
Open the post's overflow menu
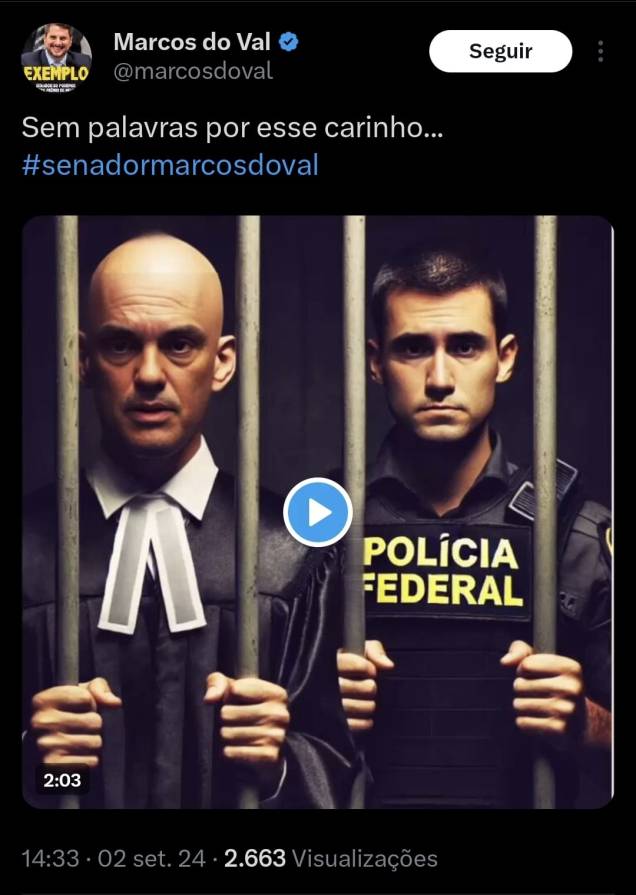tap(600, 51)
